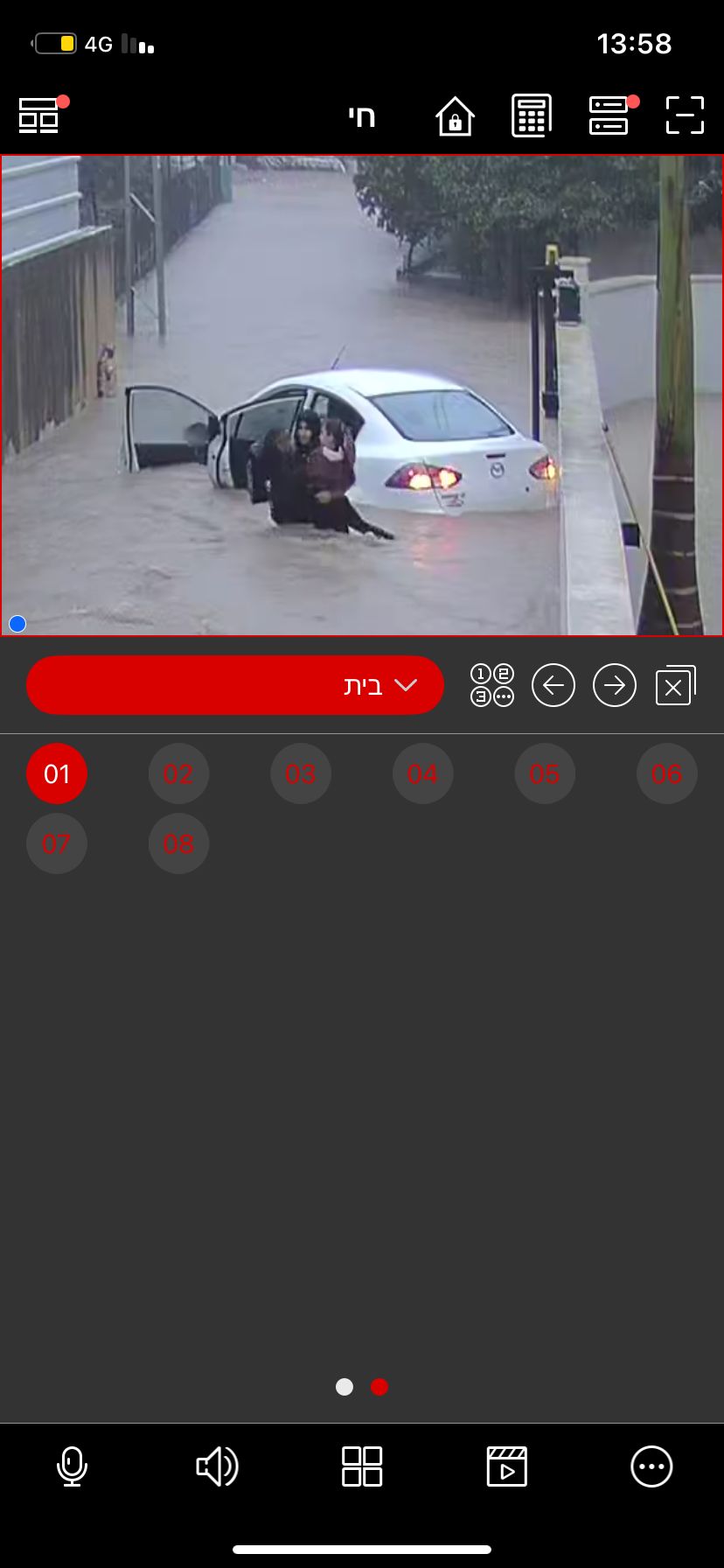Open the video playback clips icon
Screen dimensions: 724x1568
coord(507,1466)
